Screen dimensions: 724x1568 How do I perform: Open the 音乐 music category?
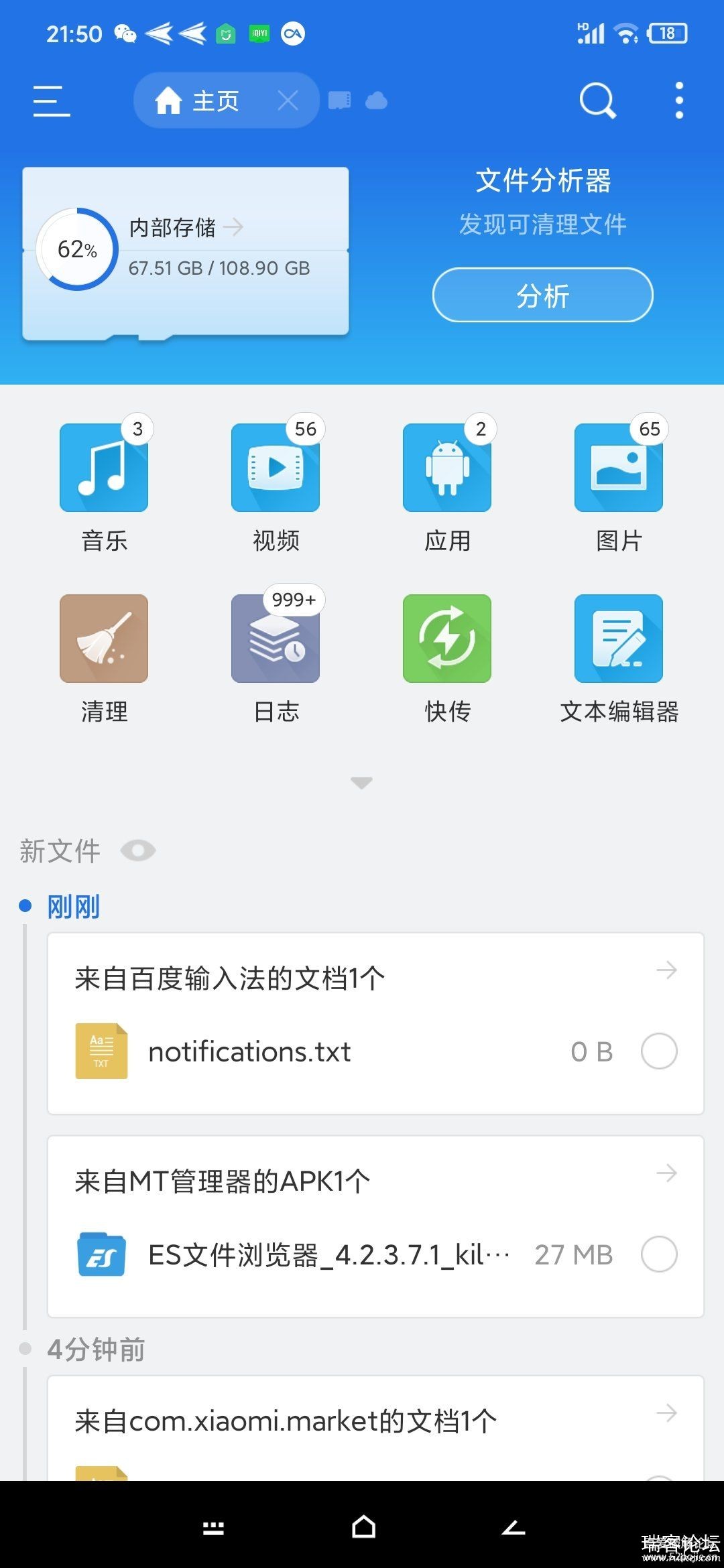[x=104, y=468]
